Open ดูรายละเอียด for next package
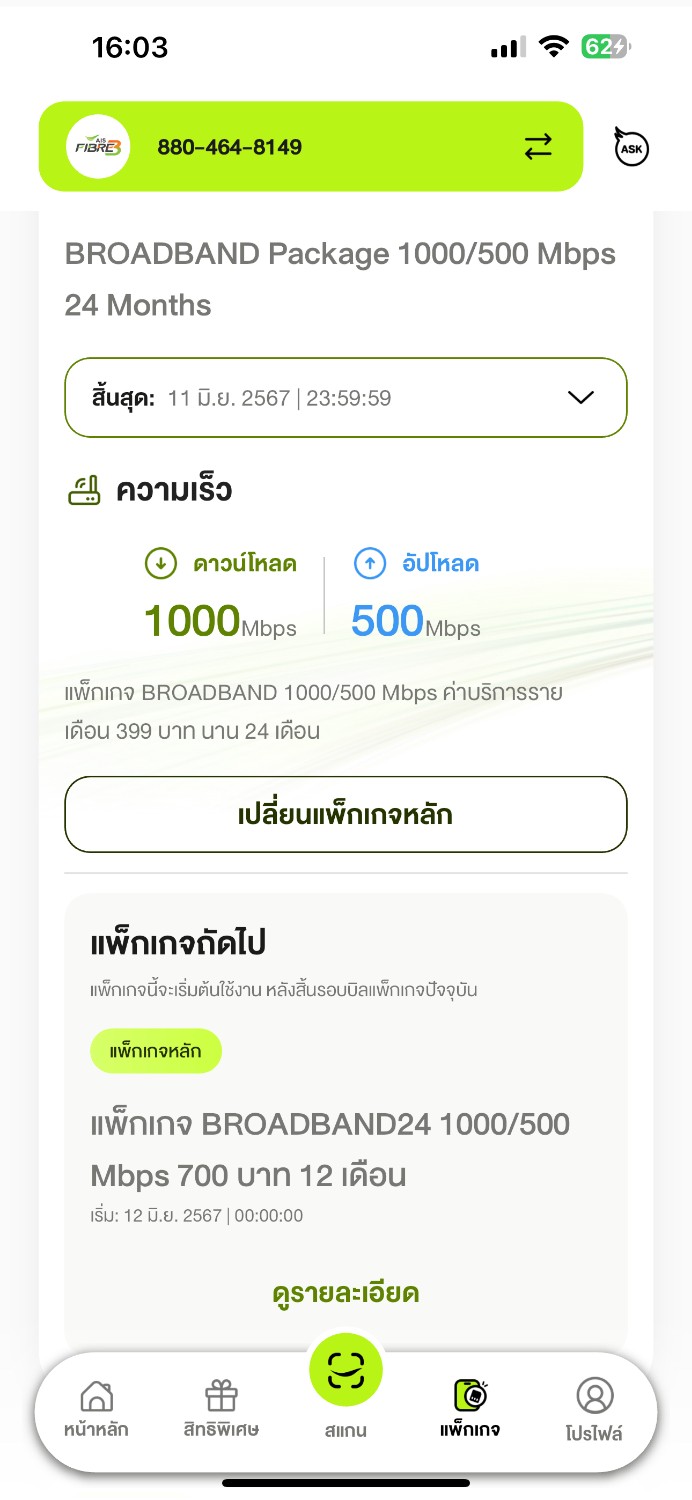 [x=346, y=1293]
